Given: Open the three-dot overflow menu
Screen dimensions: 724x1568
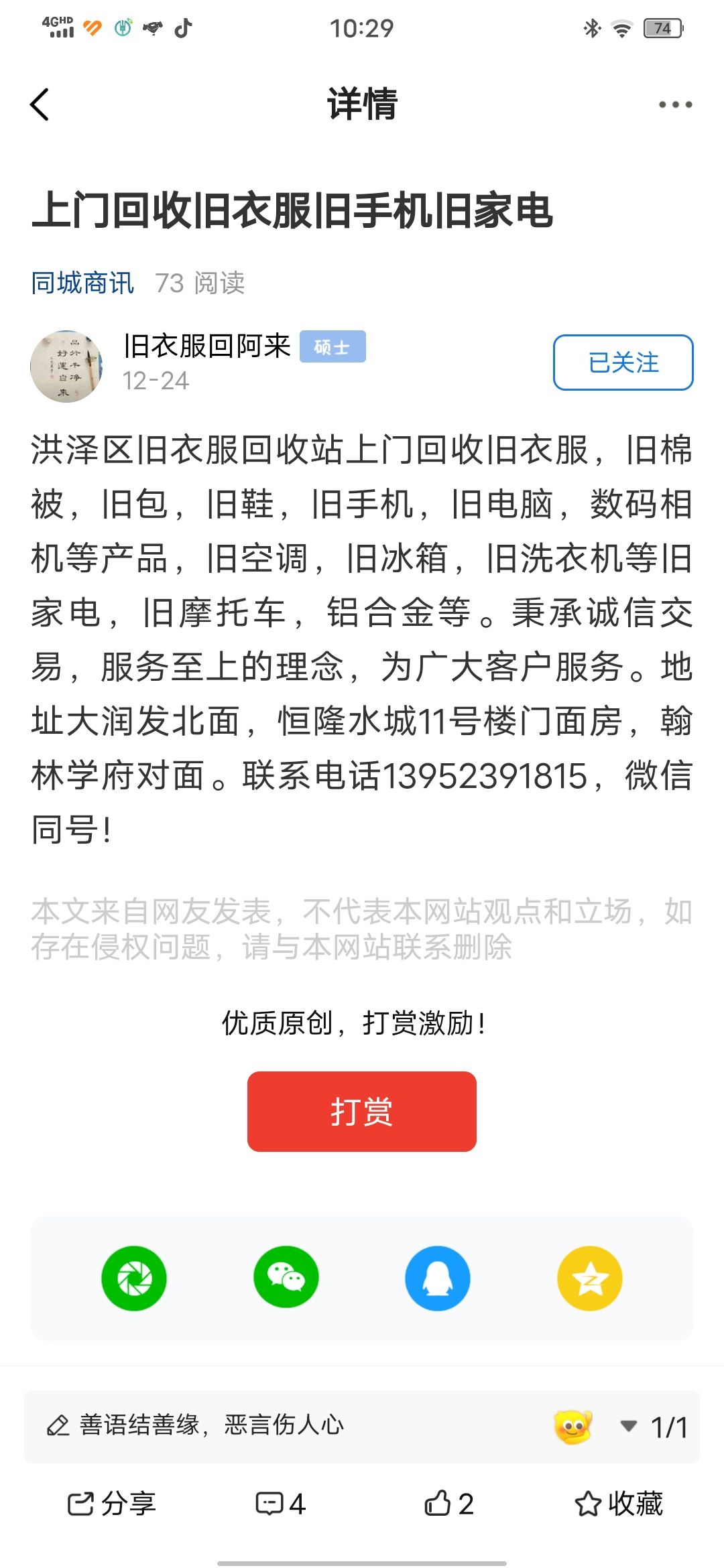Looking at the screenshot, I should tap(674, 105).
